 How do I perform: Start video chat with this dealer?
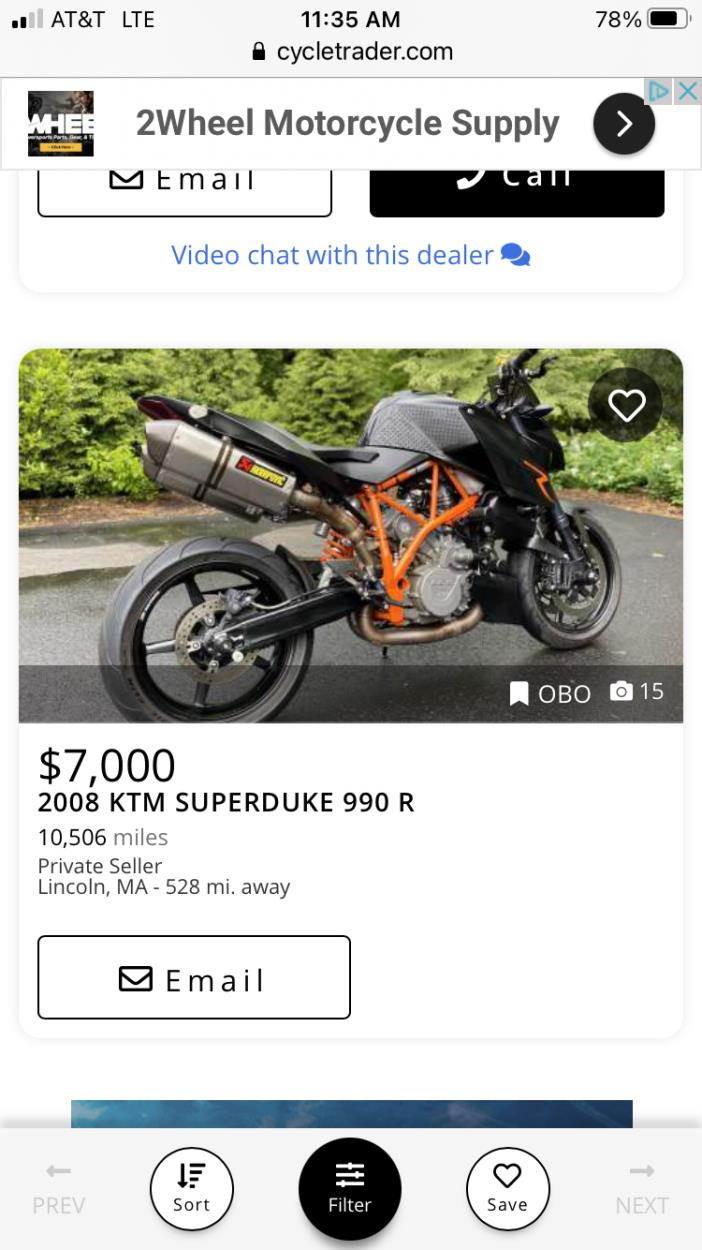(x=350, y=255)
